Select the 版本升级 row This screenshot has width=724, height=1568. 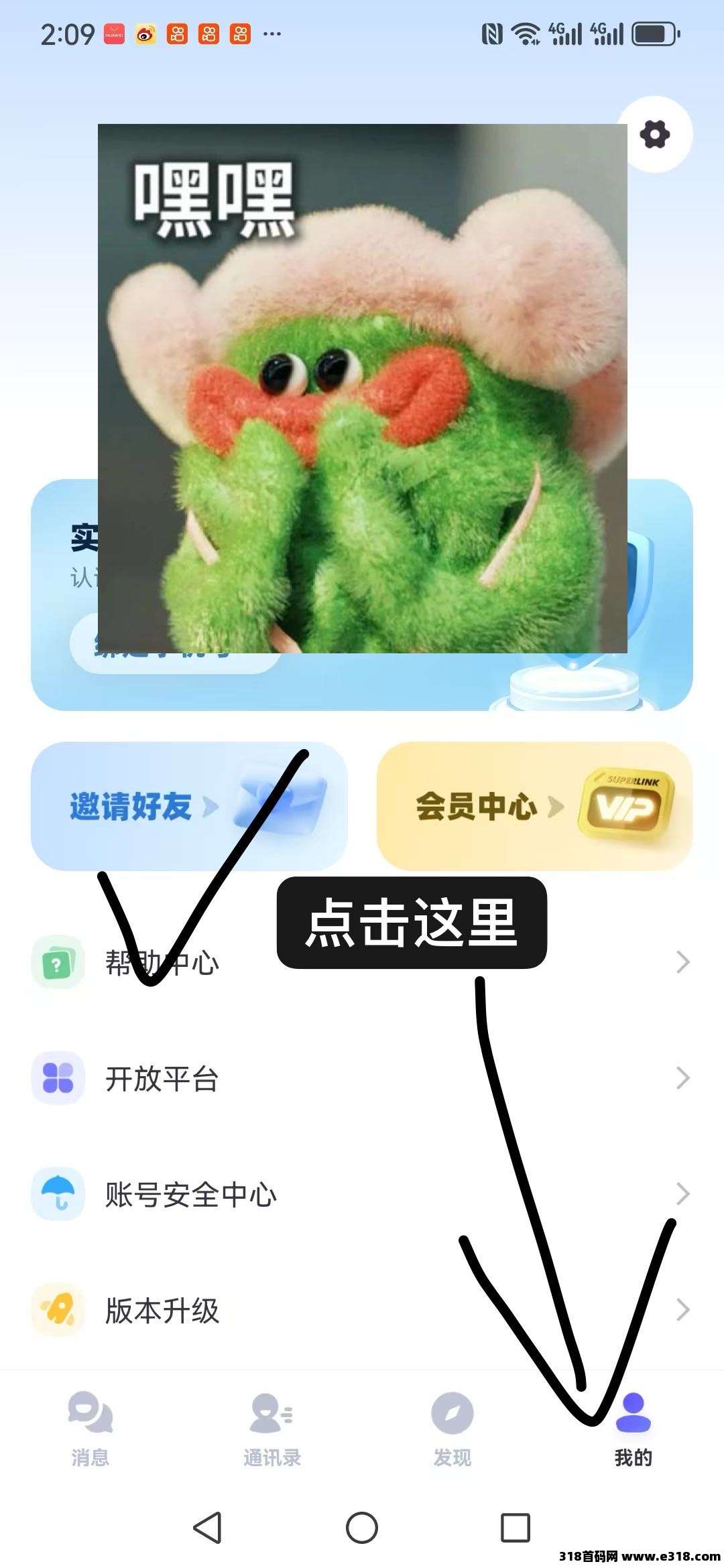[362, 1311]
